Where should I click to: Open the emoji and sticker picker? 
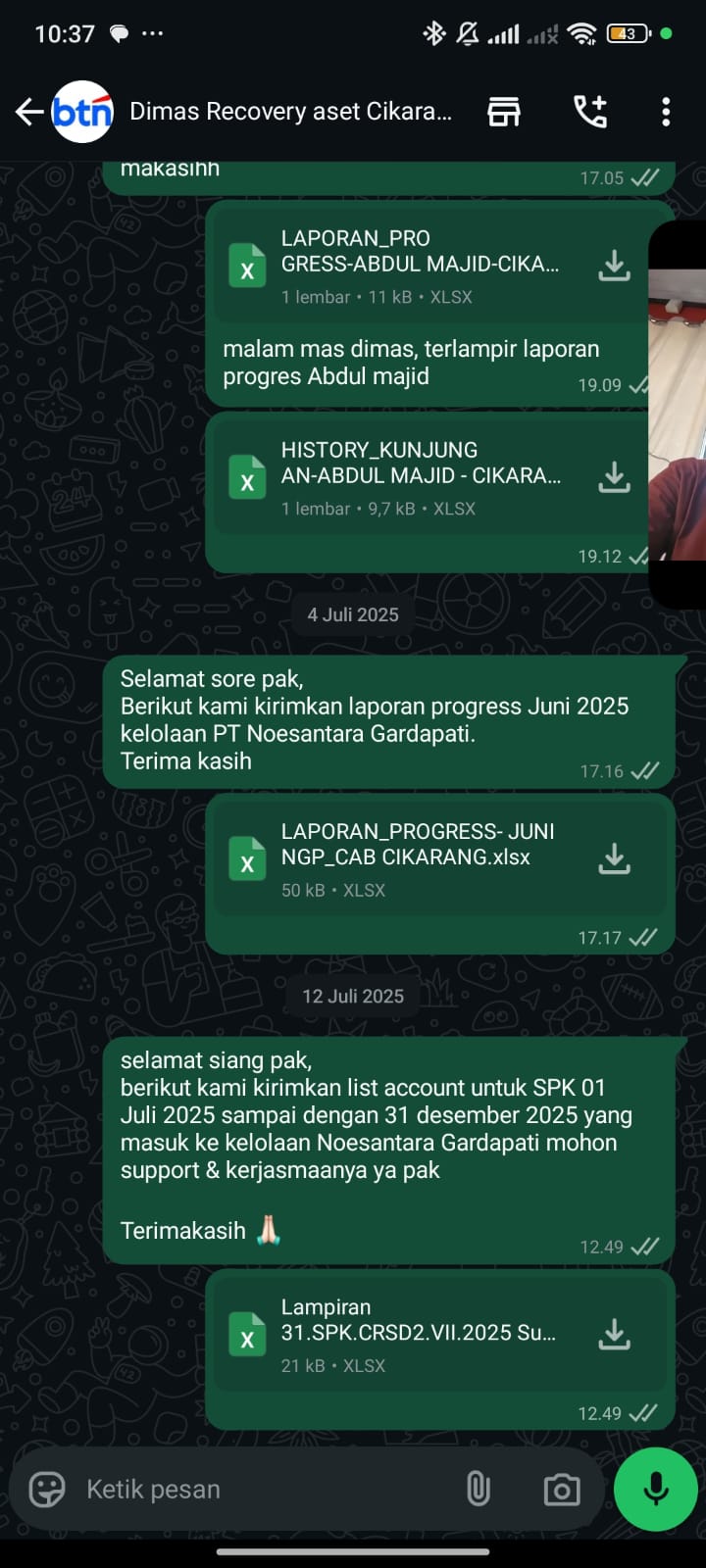[47, 1490]
